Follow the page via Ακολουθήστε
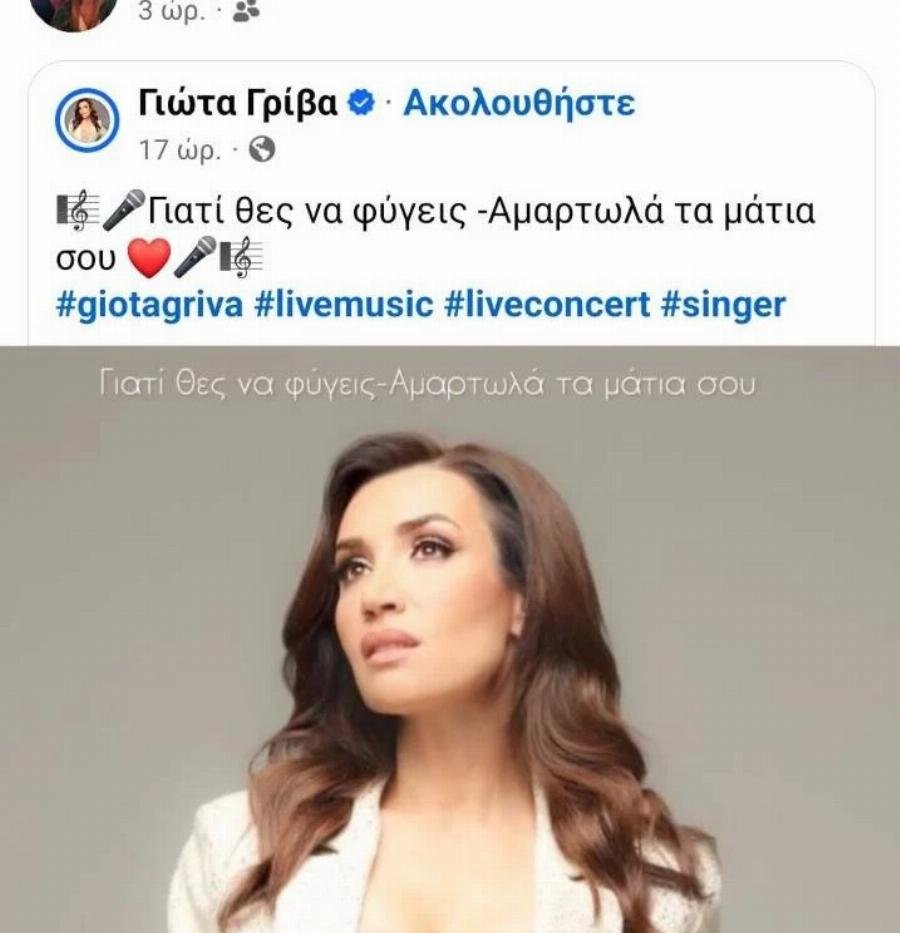 coord(519,103)
